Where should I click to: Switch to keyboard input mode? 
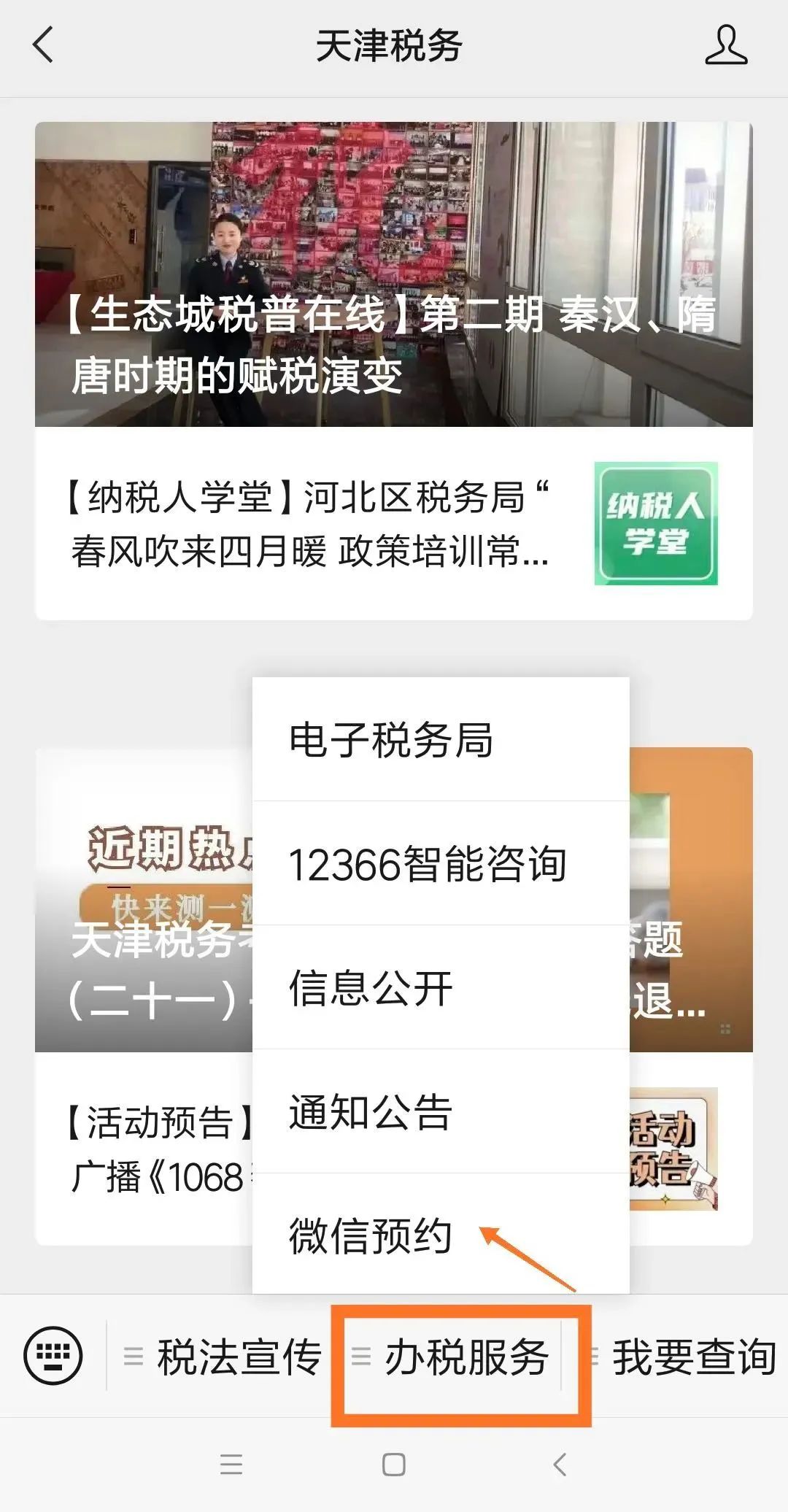click(53, 1356)
